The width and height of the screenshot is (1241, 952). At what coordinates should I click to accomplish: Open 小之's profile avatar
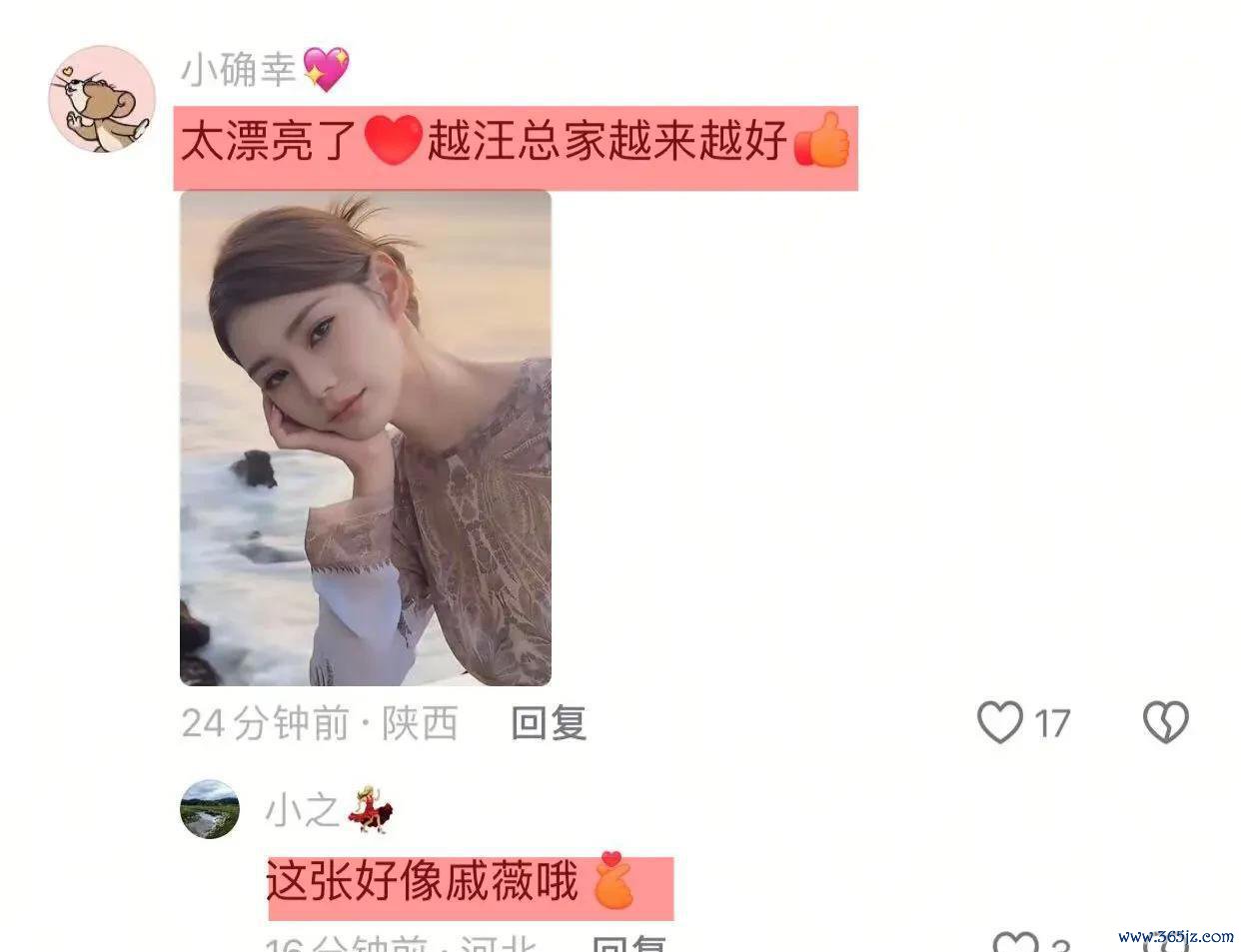point(210,809)
